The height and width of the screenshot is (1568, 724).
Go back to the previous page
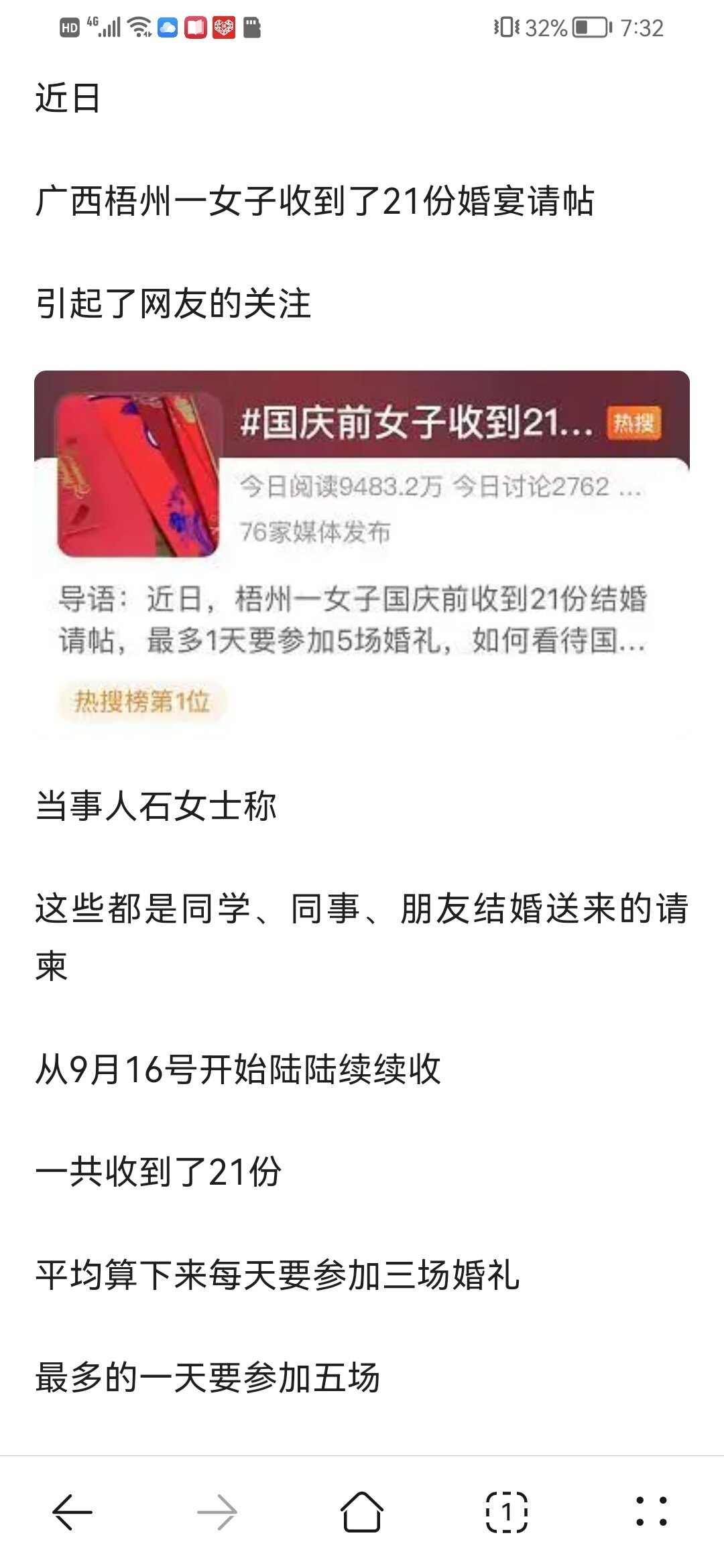tap(72, 1512)
